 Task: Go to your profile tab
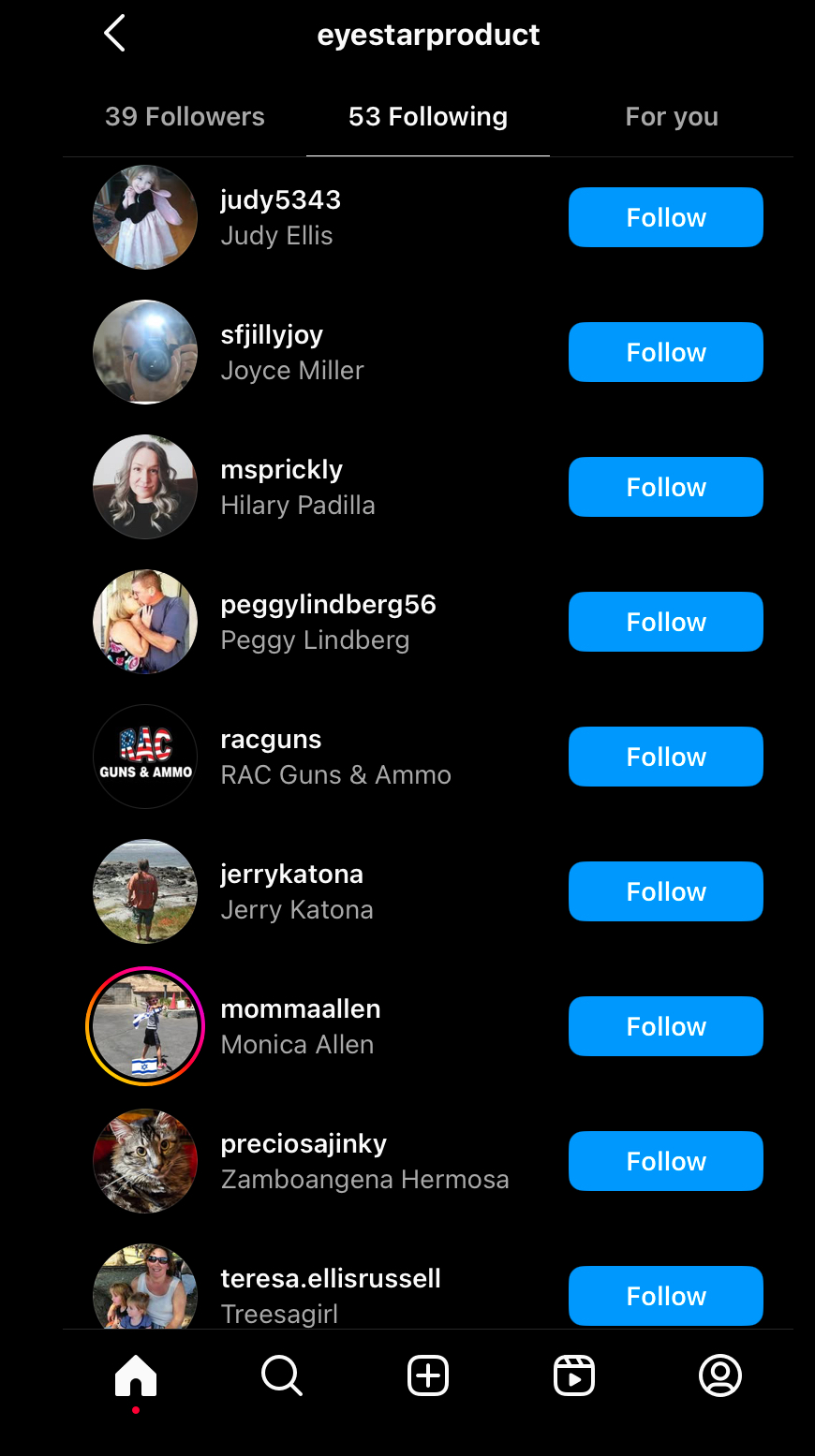point(720,1376)
